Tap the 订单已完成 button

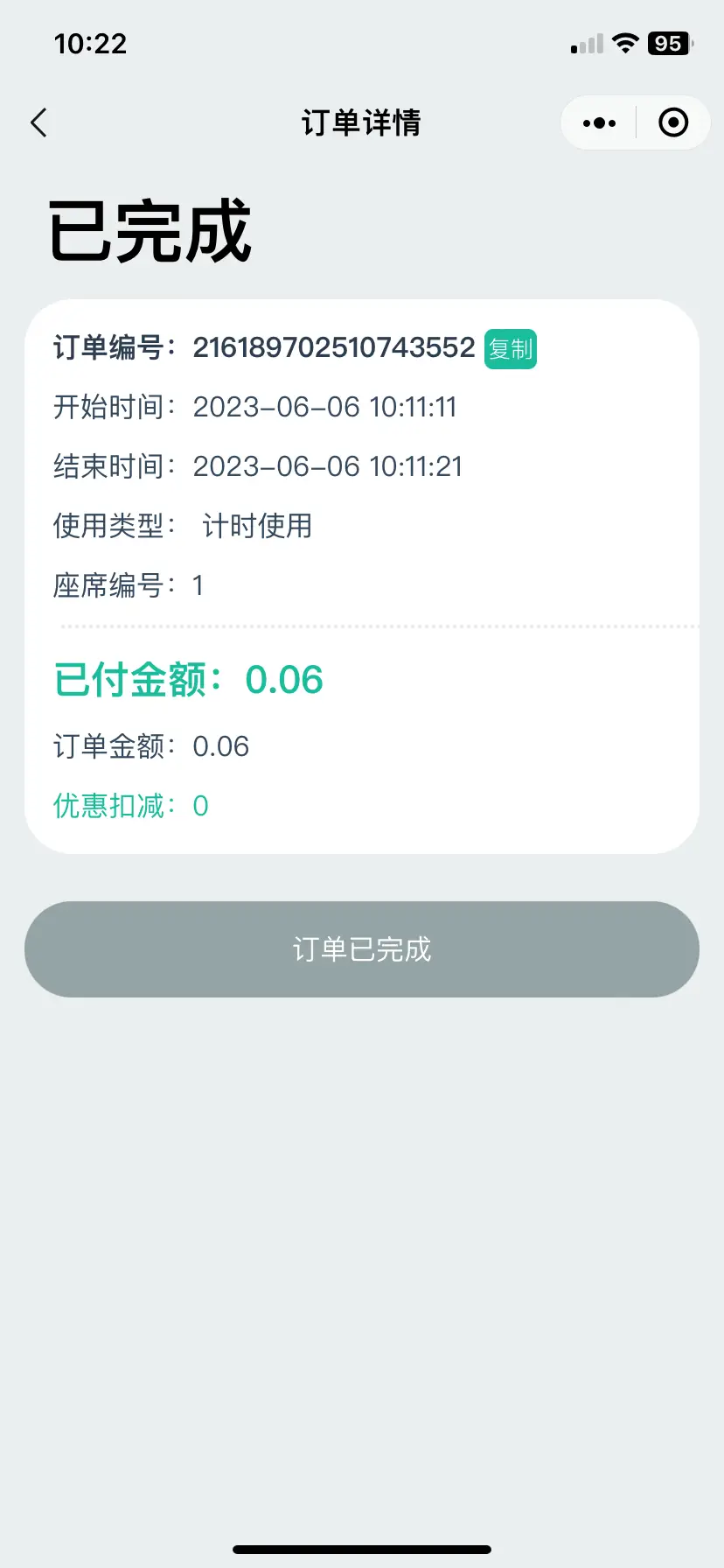click(x=362, y=949)
